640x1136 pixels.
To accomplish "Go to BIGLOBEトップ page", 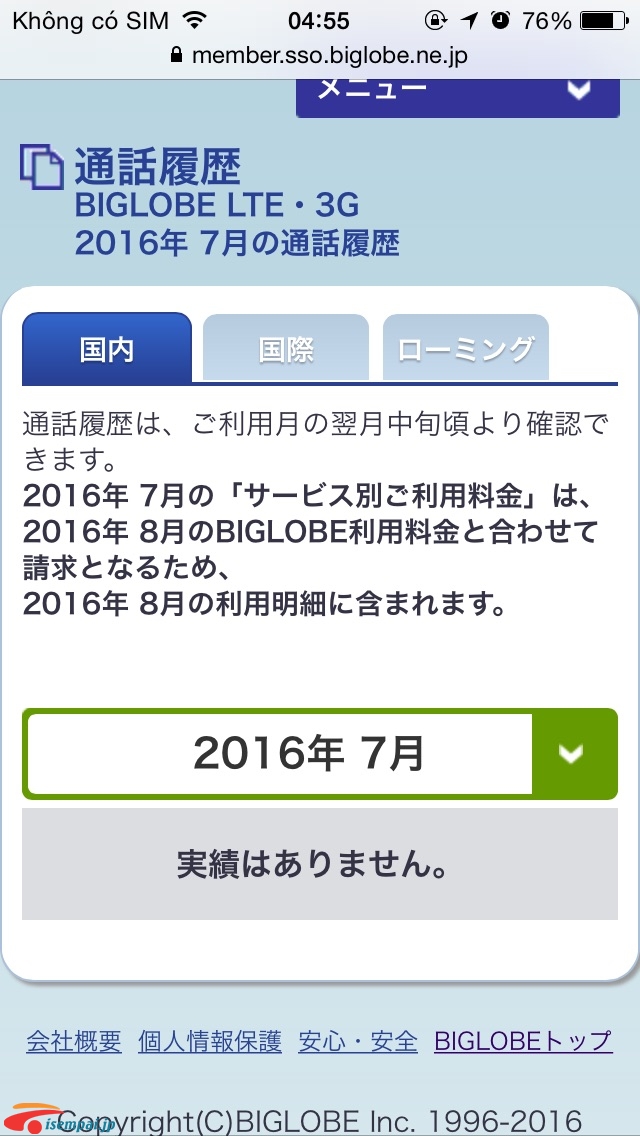I will (x=522, y=1041).
